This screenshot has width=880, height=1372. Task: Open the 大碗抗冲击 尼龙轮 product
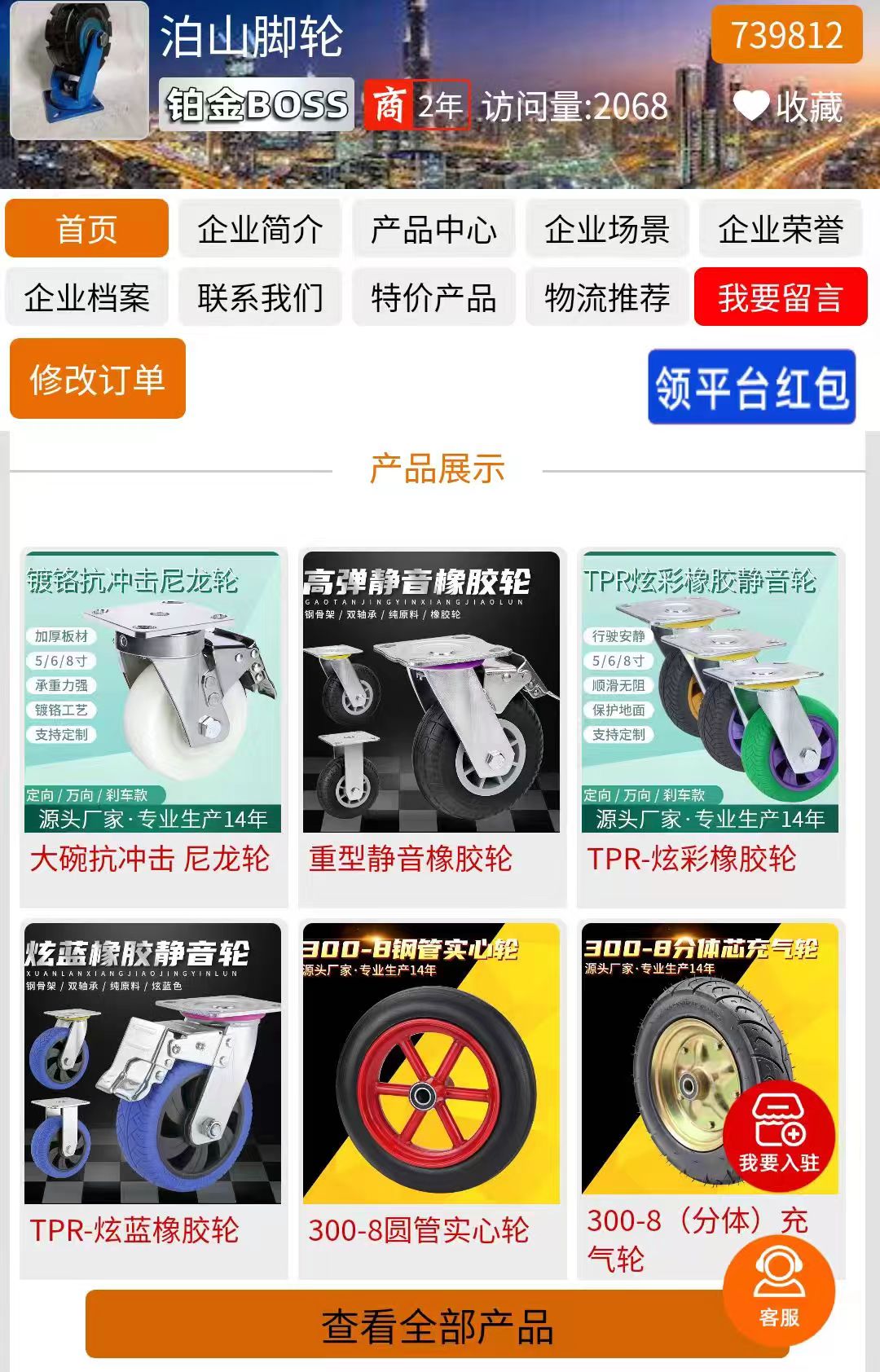pyautogui.click(x=153, y=725)
